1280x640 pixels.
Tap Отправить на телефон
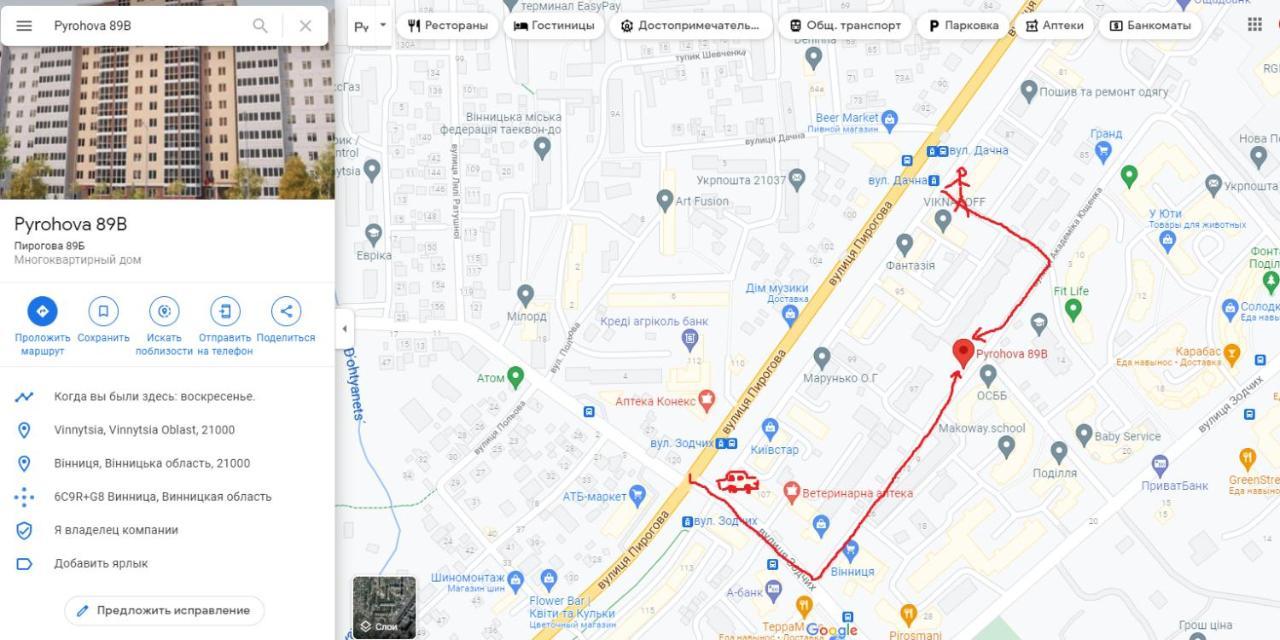click(x=225, y=312)
